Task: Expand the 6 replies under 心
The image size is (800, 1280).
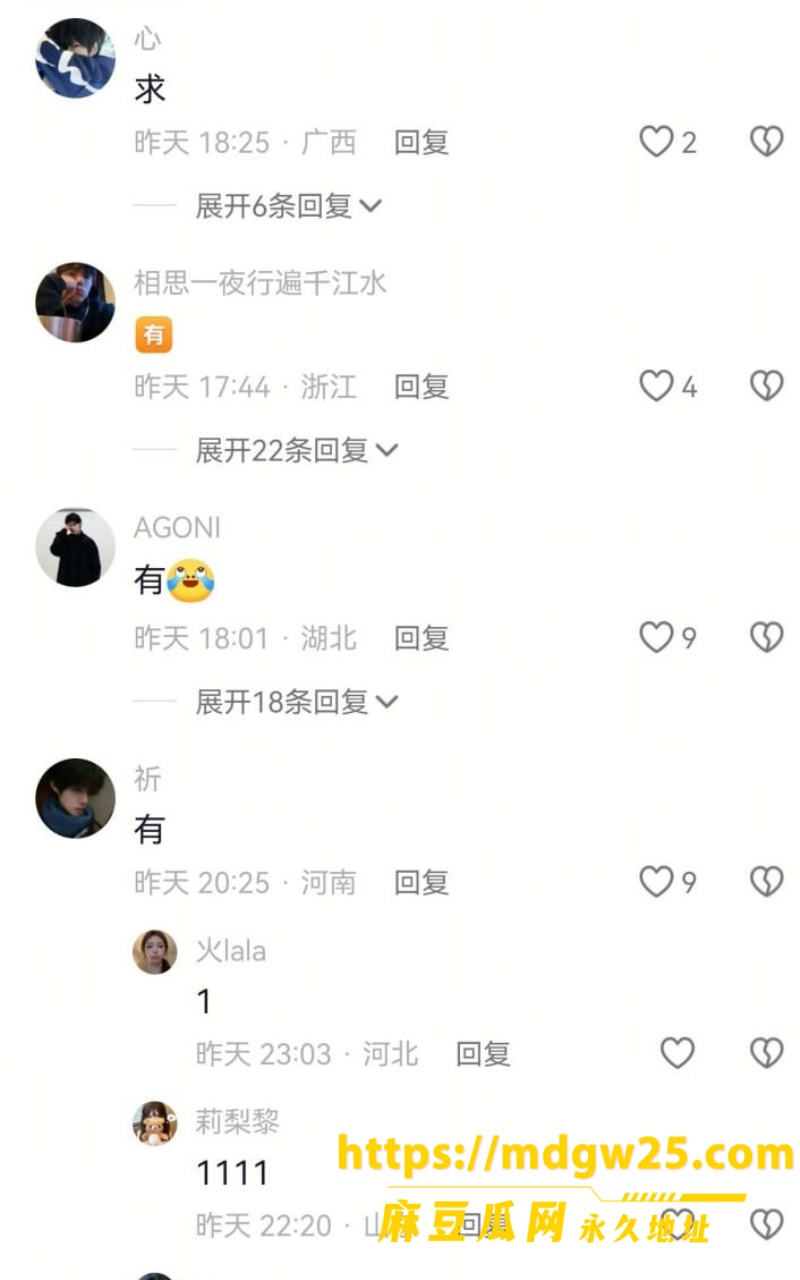Action: (x=288, y=206)
